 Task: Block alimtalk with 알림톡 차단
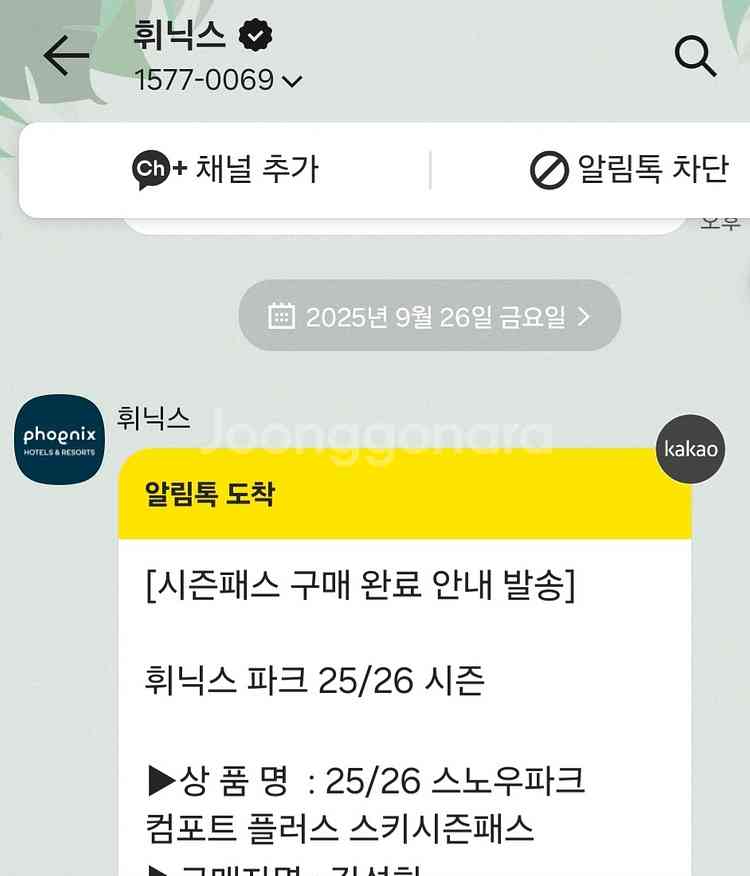pyautogui.click(x=628, y=169)
